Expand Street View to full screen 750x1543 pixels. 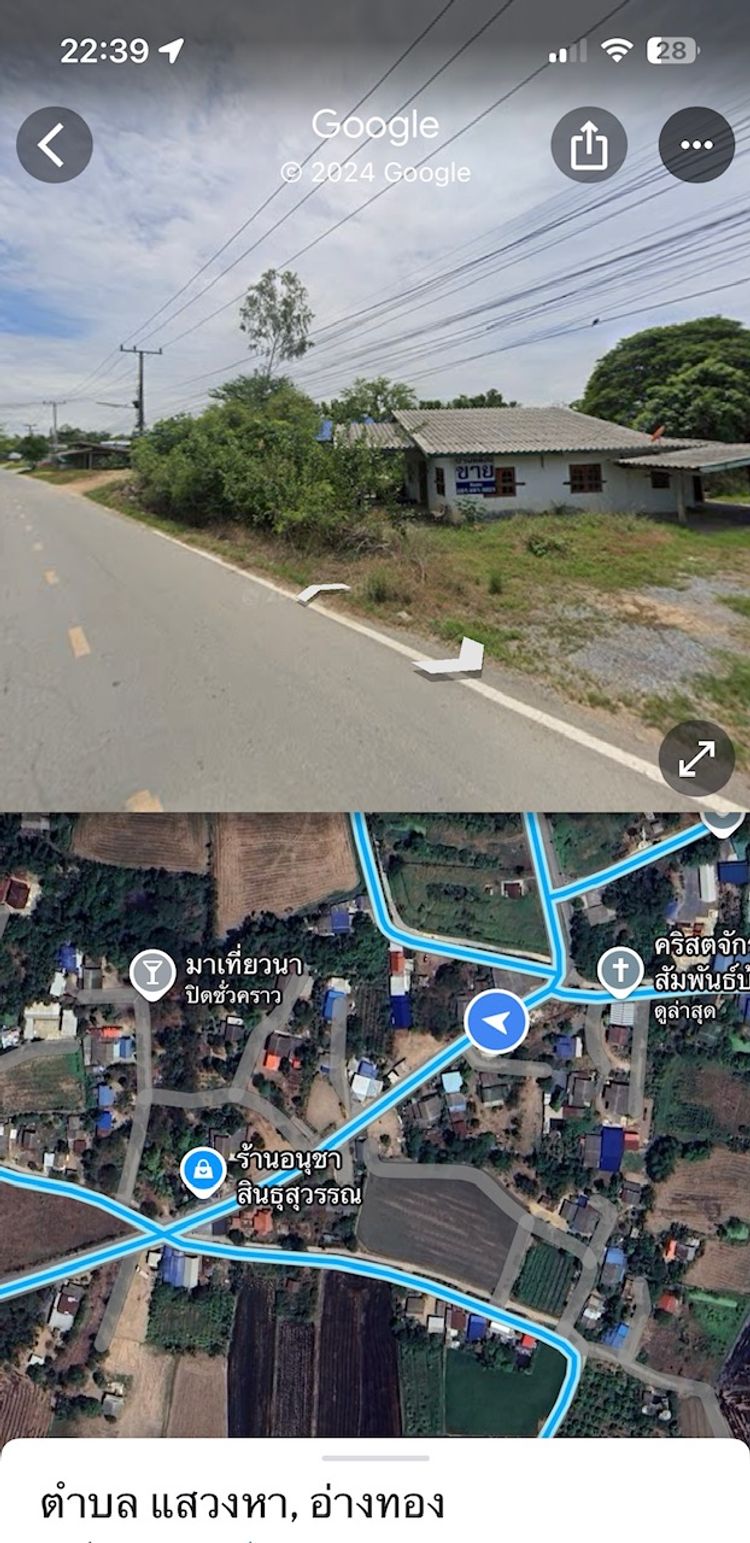pos(696,759)
